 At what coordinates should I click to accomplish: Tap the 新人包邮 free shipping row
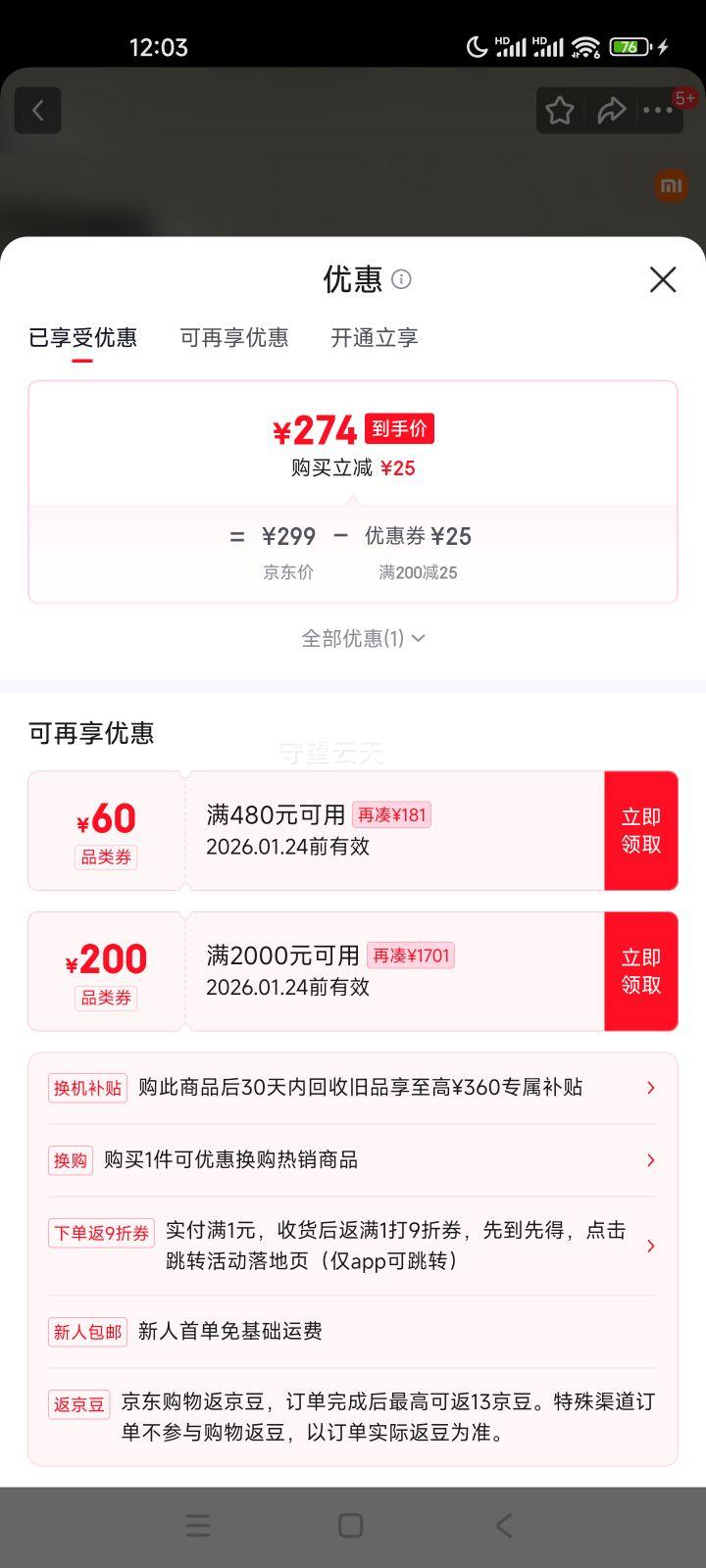tap(353, 1331)
